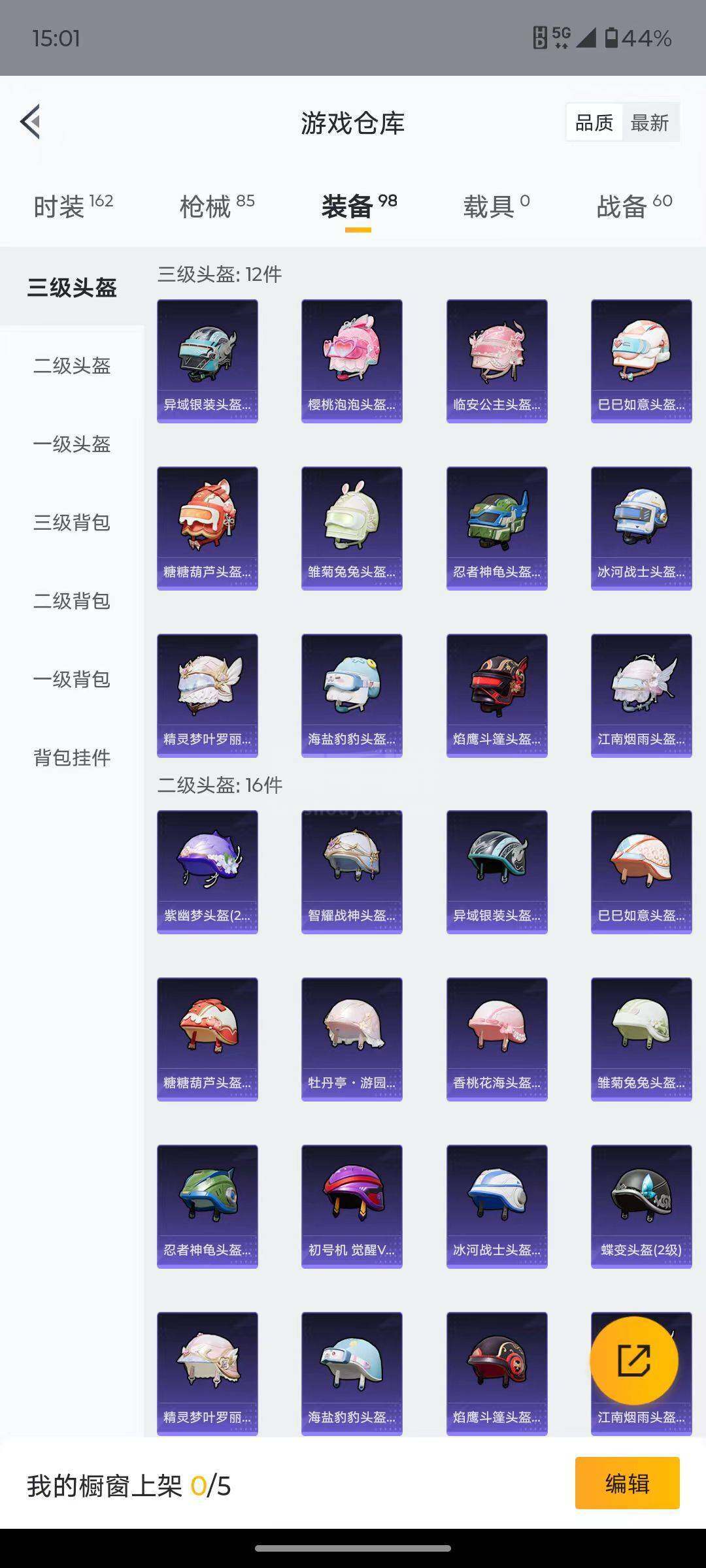This screenshot has height=1568, width=706.
Task: Sort items by 最新
Action: [x=650, y=123]
